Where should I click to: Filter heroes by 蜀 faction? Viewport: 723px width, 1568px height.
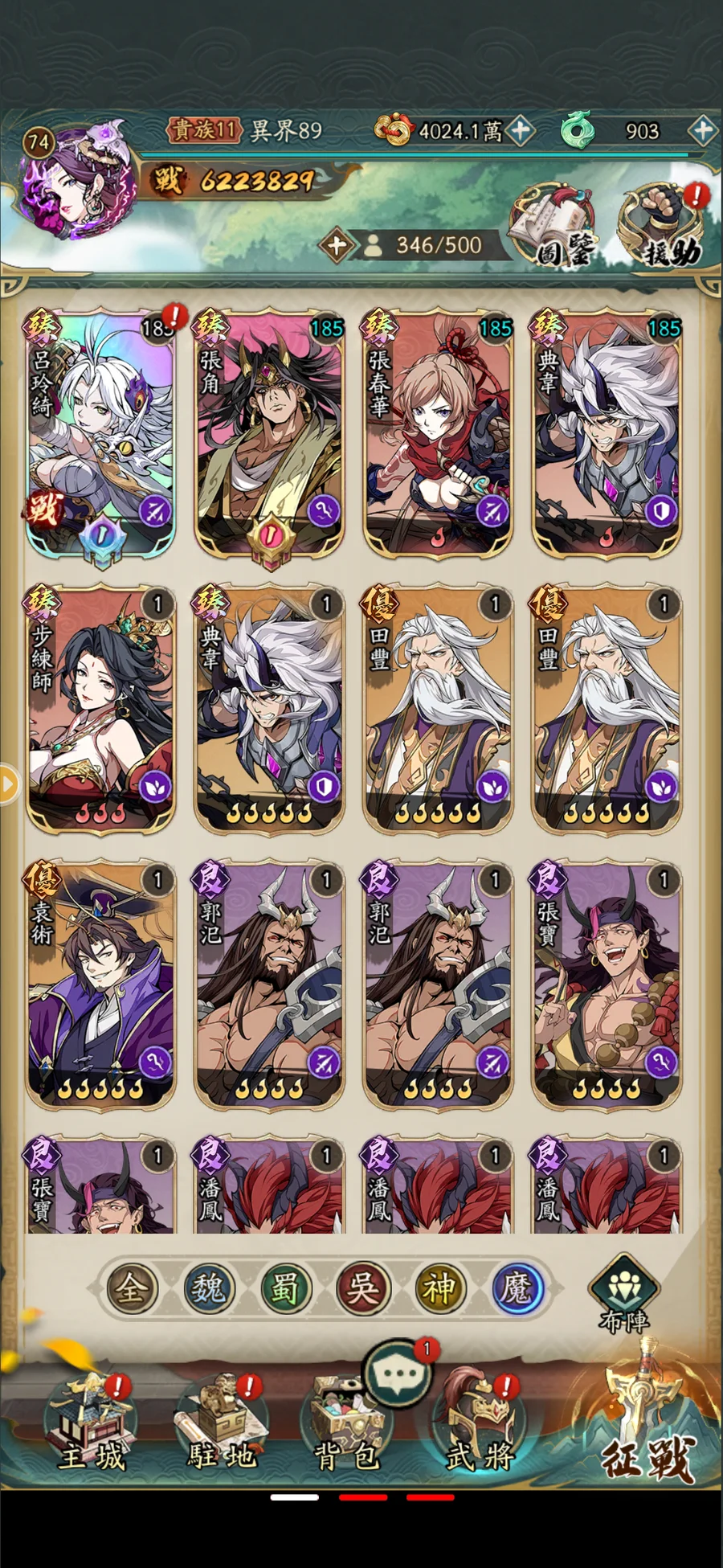(x=285, y=1288)
